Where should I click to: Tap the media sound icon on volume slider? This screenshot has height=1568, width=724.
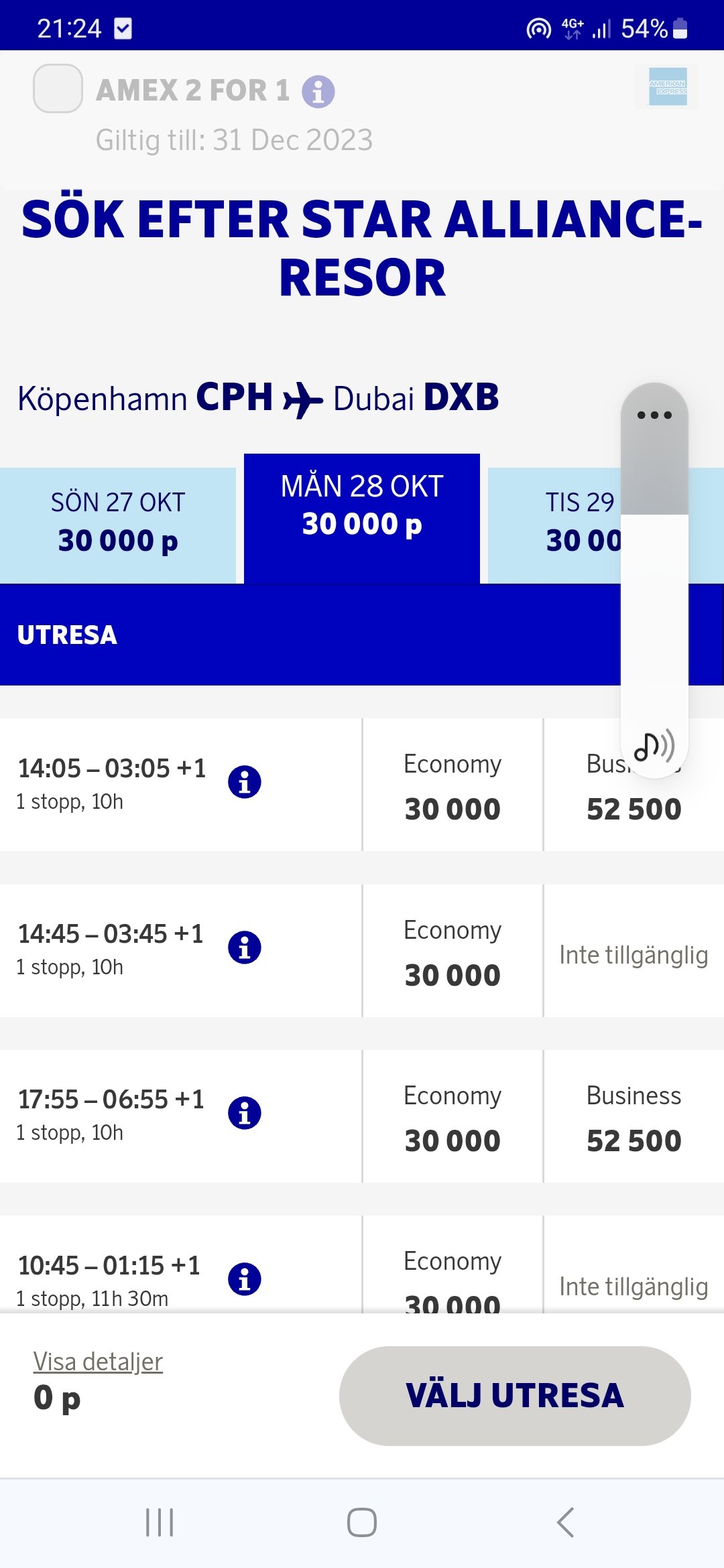(x=654, y=746)
